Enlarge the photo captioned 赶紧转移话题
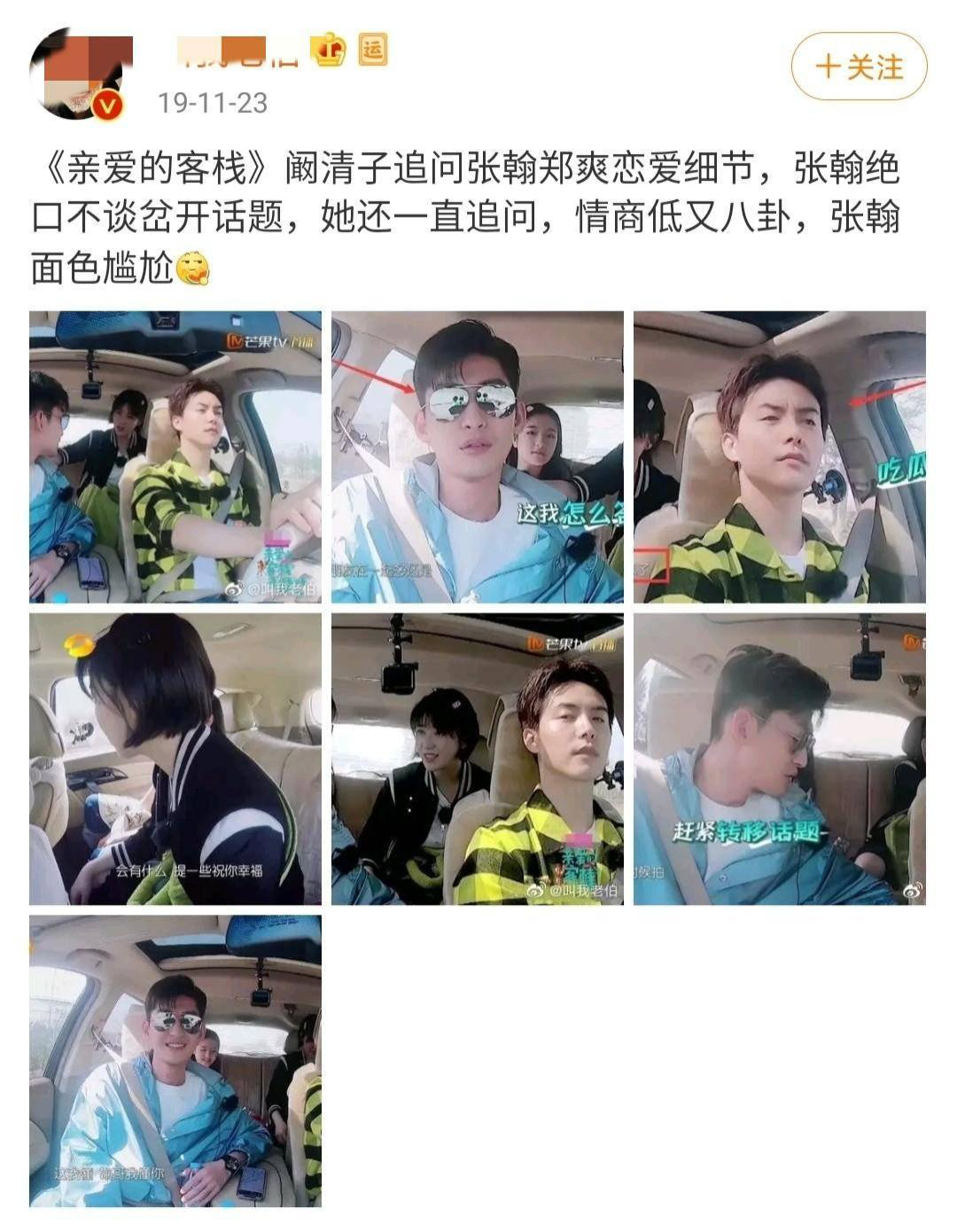The width and height of the screenshot is (957, 1232). point(780,760)
